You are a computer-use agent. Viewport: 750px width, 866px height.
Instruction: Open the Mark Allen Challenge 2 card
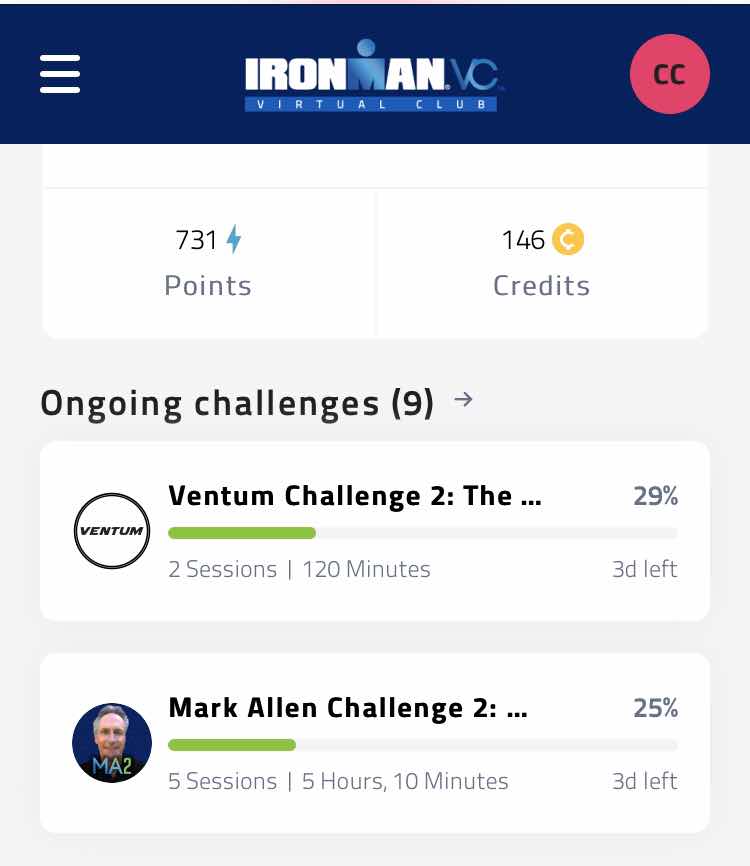[x=374, y=743]
